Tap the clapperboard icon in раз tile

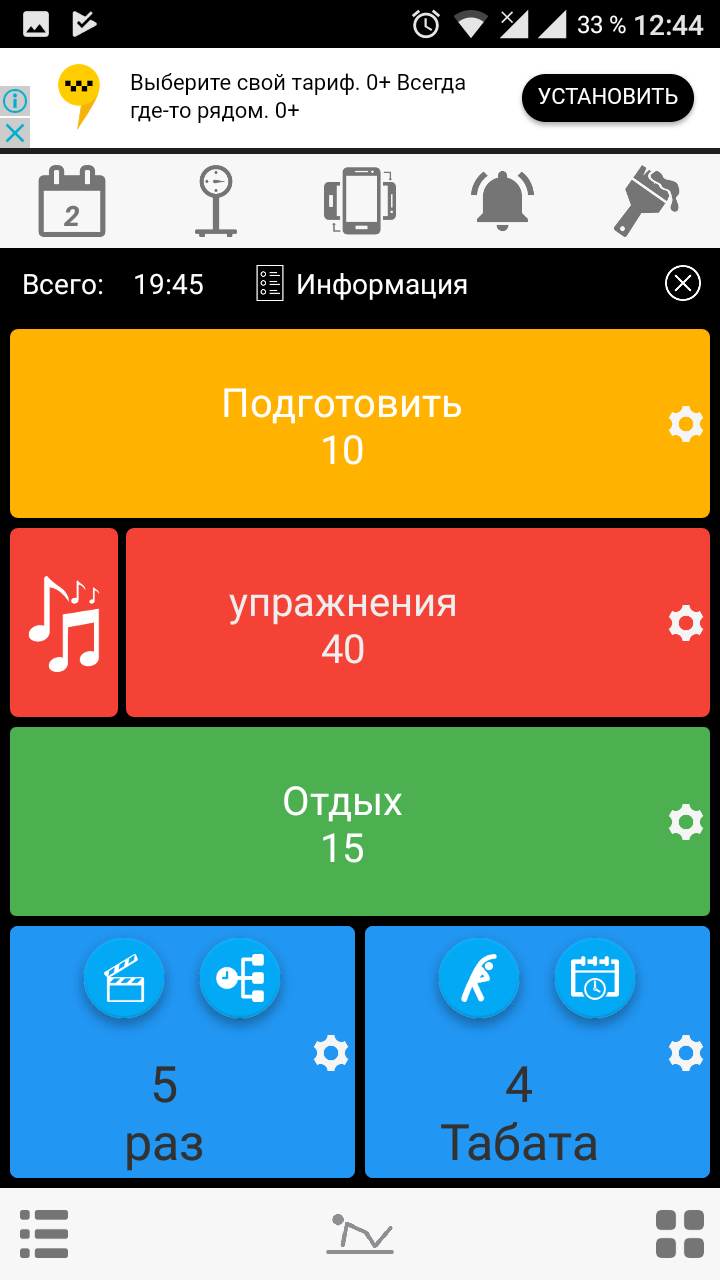coord(124,978)
